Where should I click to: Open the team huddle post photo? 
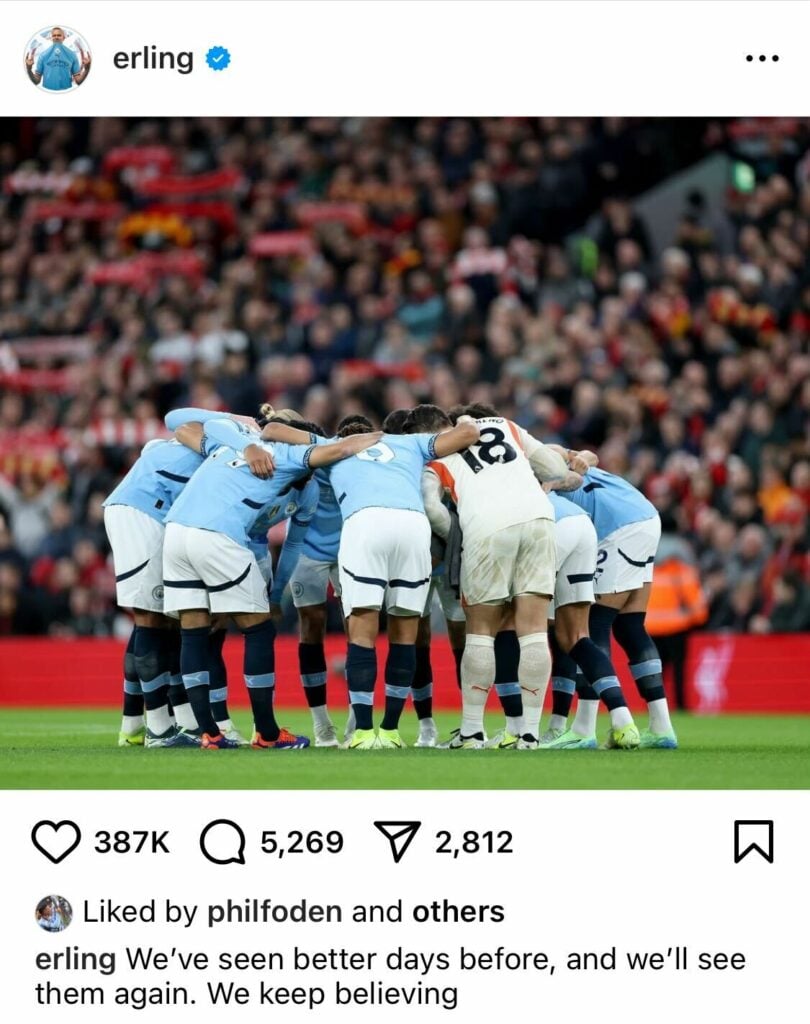click(405, 453)
